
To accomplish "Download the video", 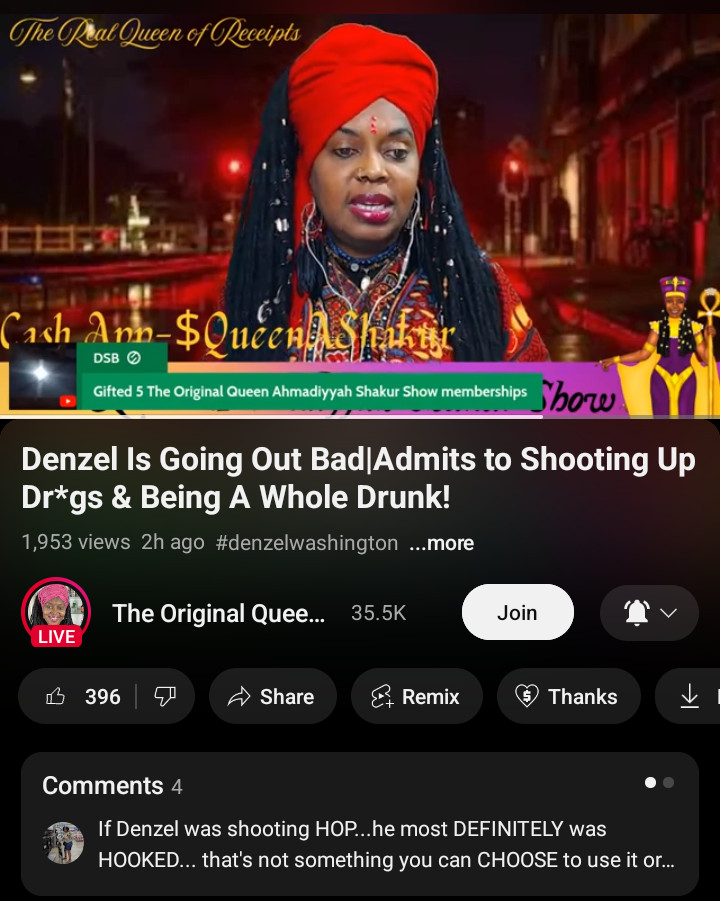I will [x=691, y=697].
